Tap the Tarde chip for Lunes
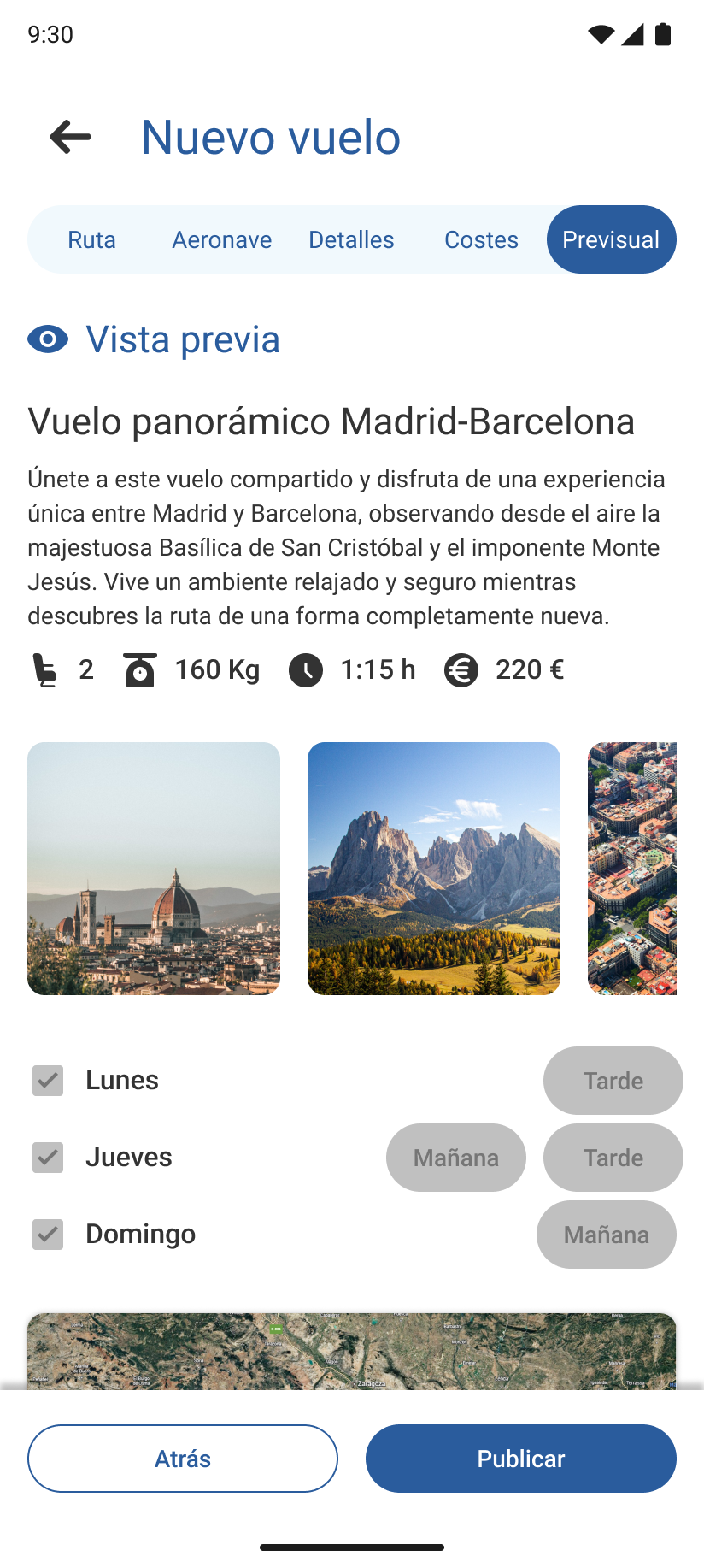 click(x=613, y=1081)
